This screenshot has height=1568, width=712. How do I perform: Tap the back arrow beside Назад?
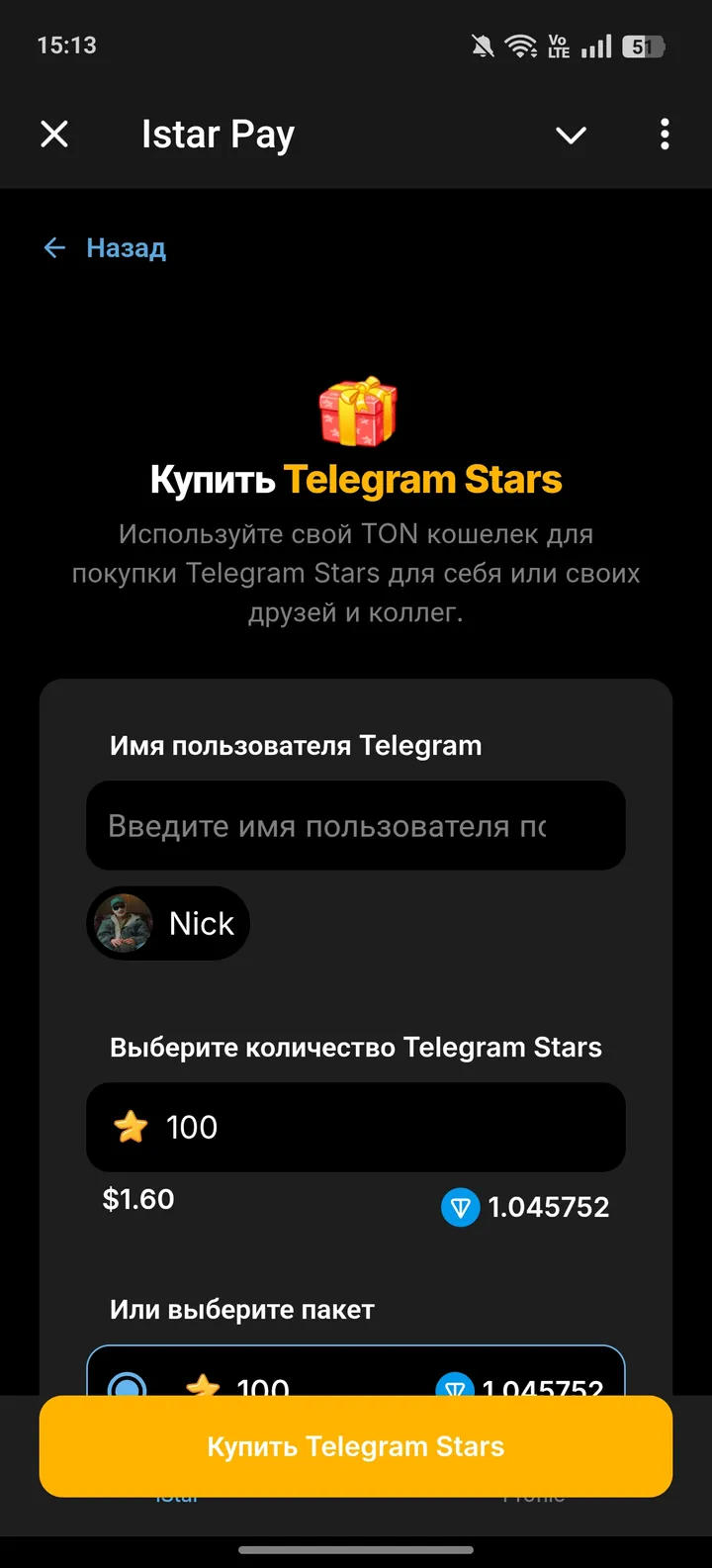point(54,247)
